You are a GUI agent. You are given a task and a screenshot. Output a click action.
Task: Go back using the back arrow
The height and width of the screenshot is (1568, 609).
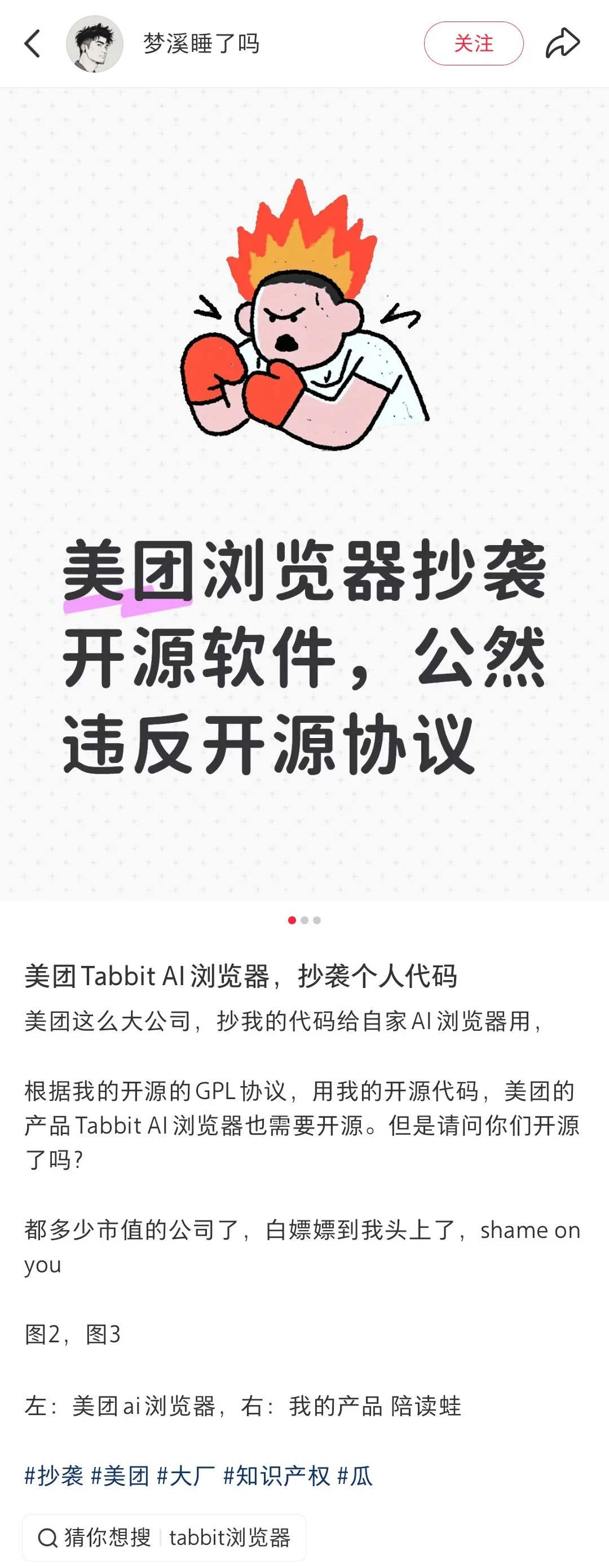point(32,44)
